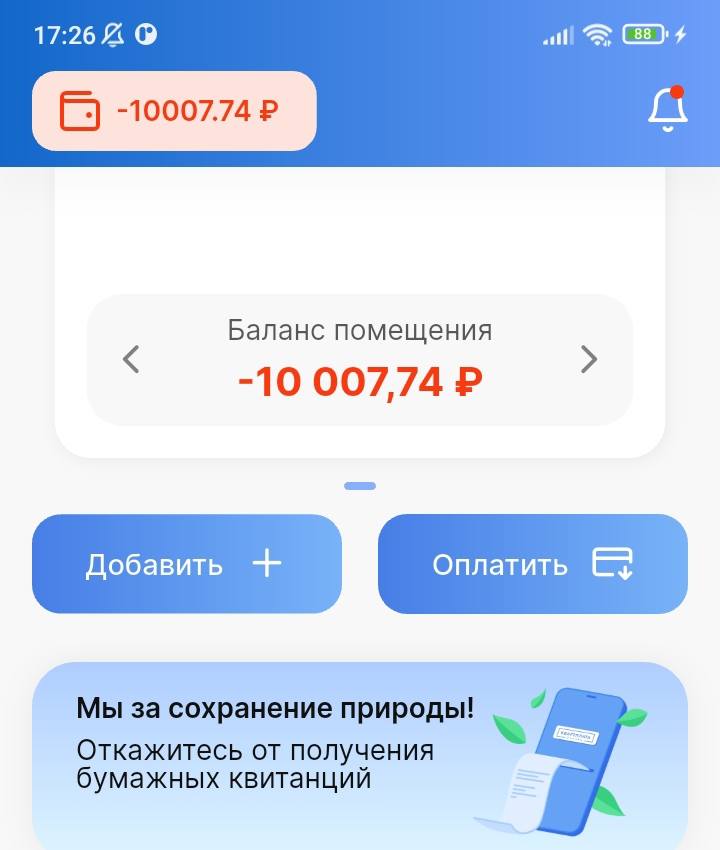Tap the Оплатить button

coord(533,563)
